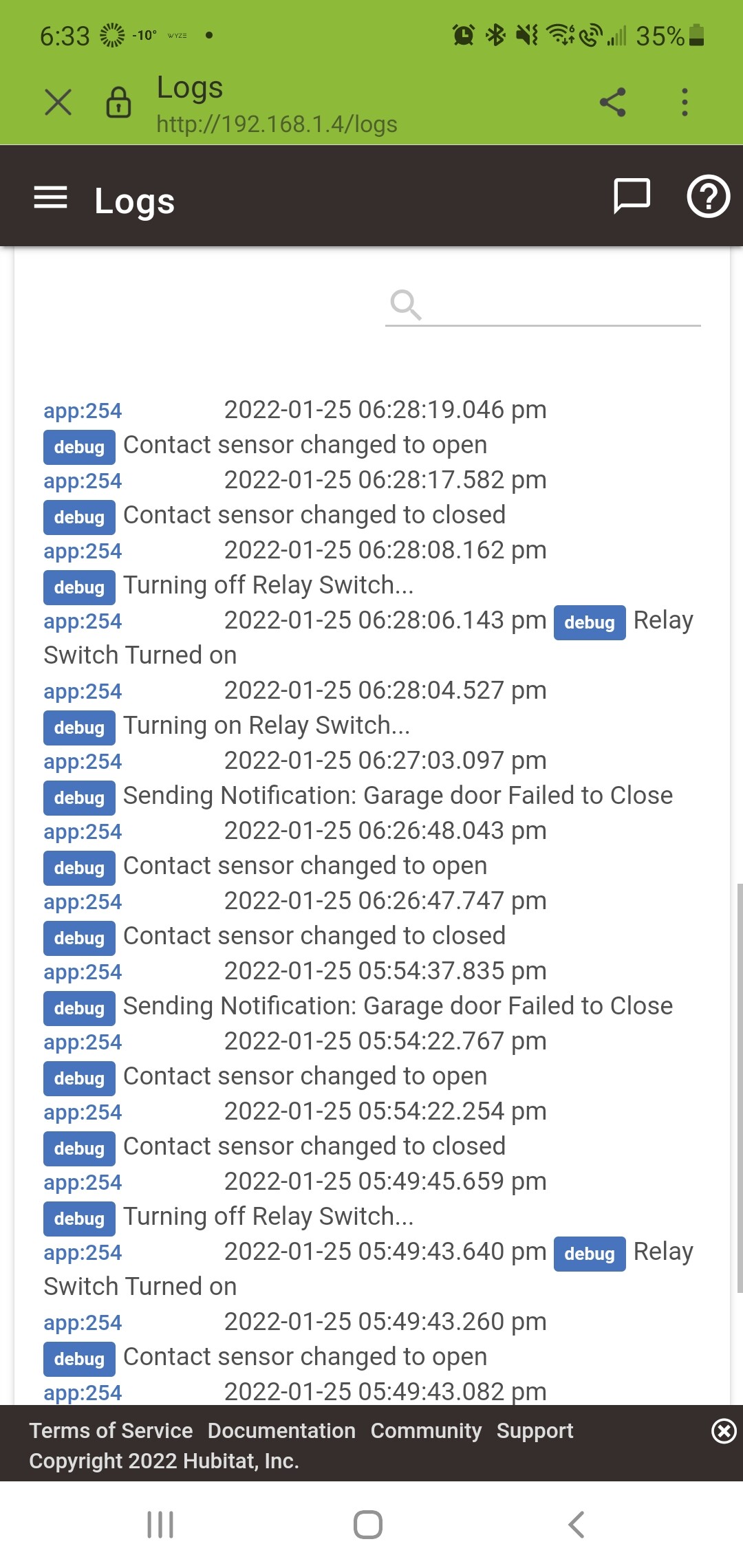Open recent apps from navigation bar
The width and height of the screenshot is (743, 1568).
(x=160, y=1525)
